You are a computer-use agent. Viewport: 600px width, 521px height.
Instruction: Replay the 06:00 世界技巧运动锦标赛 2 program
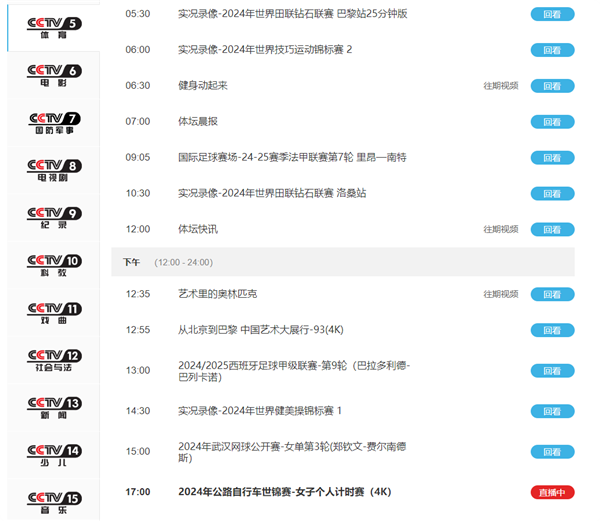pyautogui.click(x=552, y=50)
